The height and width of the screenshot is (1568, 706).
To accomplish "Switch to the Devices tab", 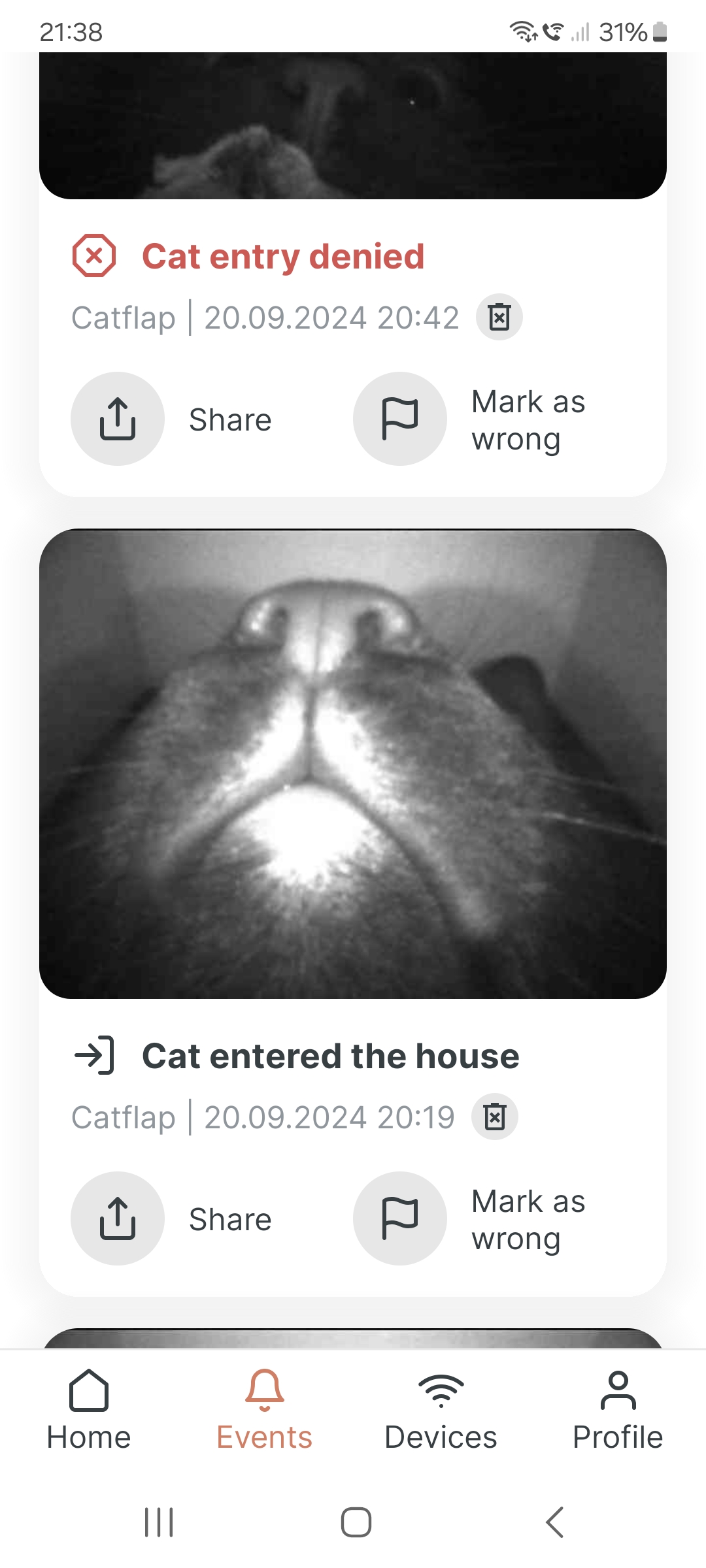I will pyautogui.click(x=441, y=1411).
